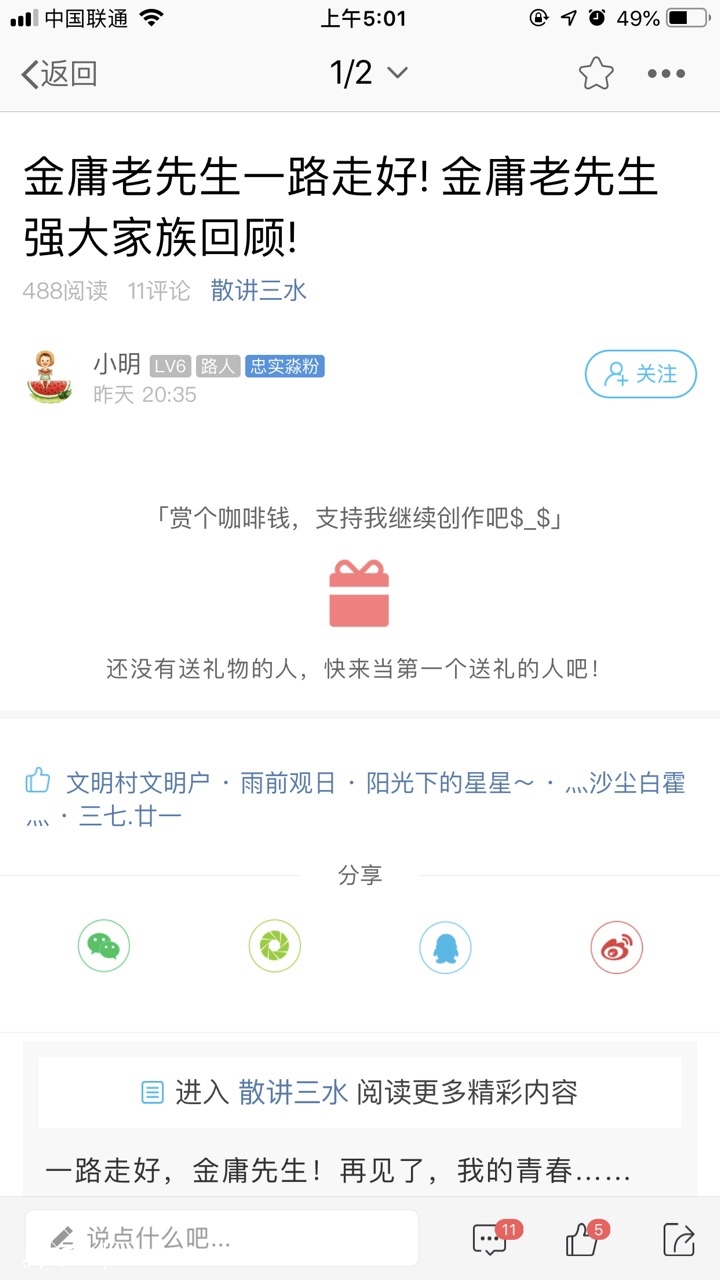The height and width of the screenshot is (1280, 720).
Task: Share the post to Weibo
Action: pyautogui.click(x=616, y=946)
